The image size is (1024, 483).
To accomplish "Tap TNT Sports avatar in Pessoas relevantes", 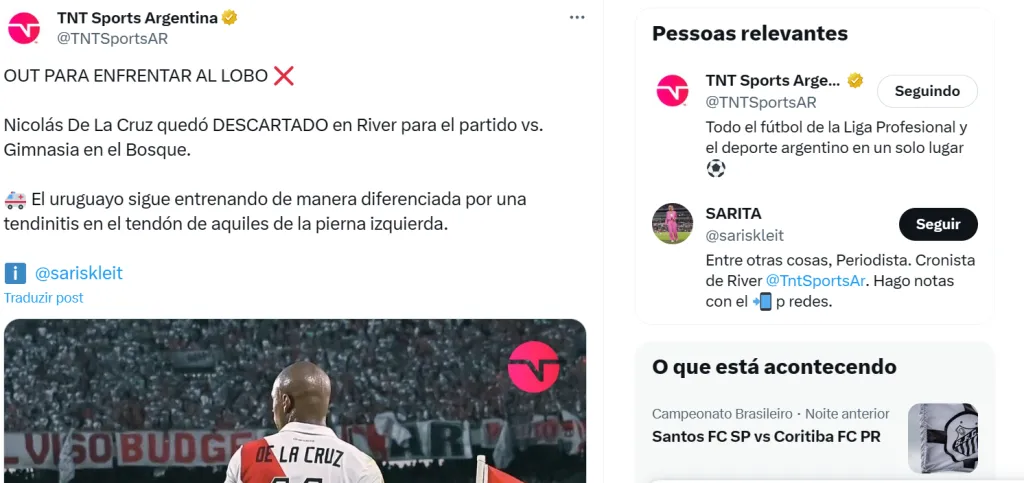I will [x=672, y=90].
